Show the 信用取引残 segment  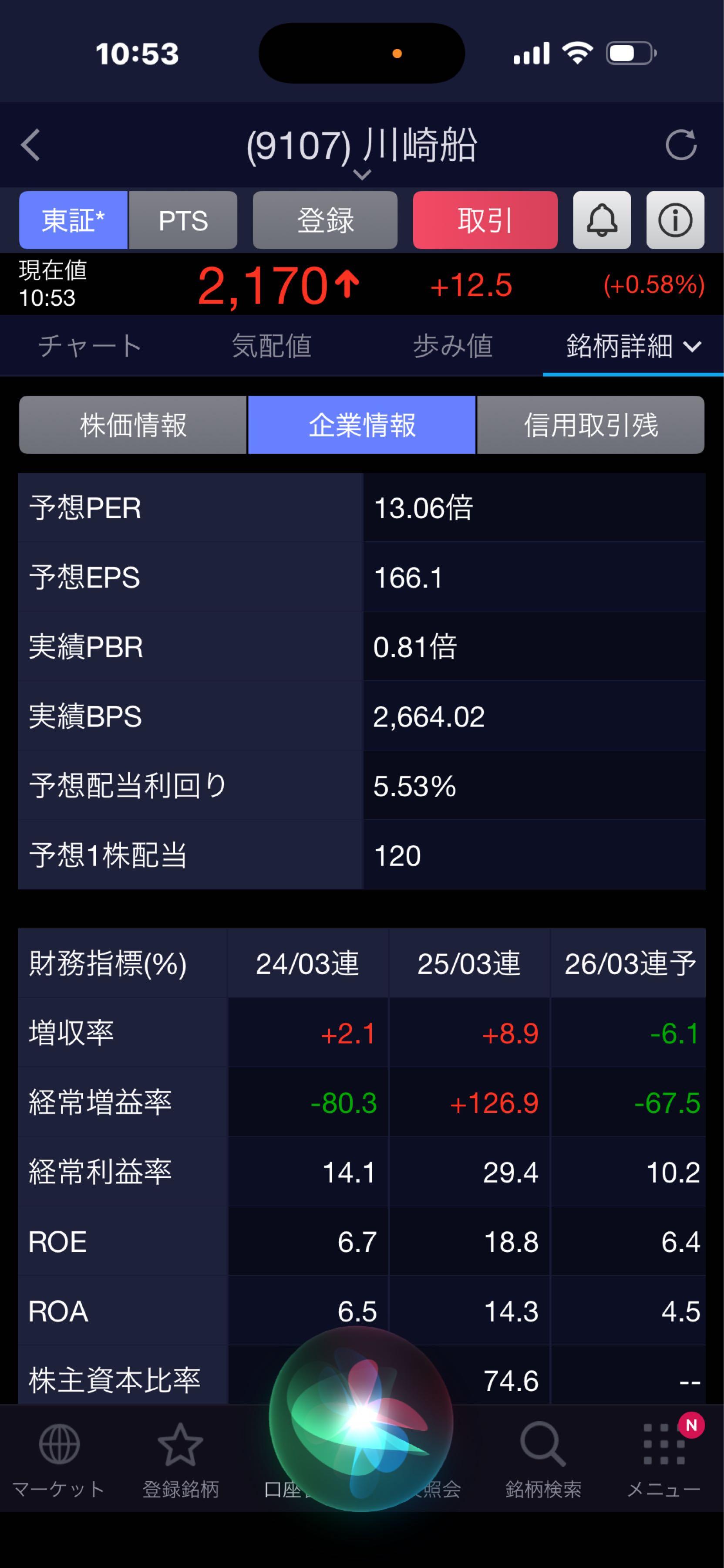click(591, 425)
